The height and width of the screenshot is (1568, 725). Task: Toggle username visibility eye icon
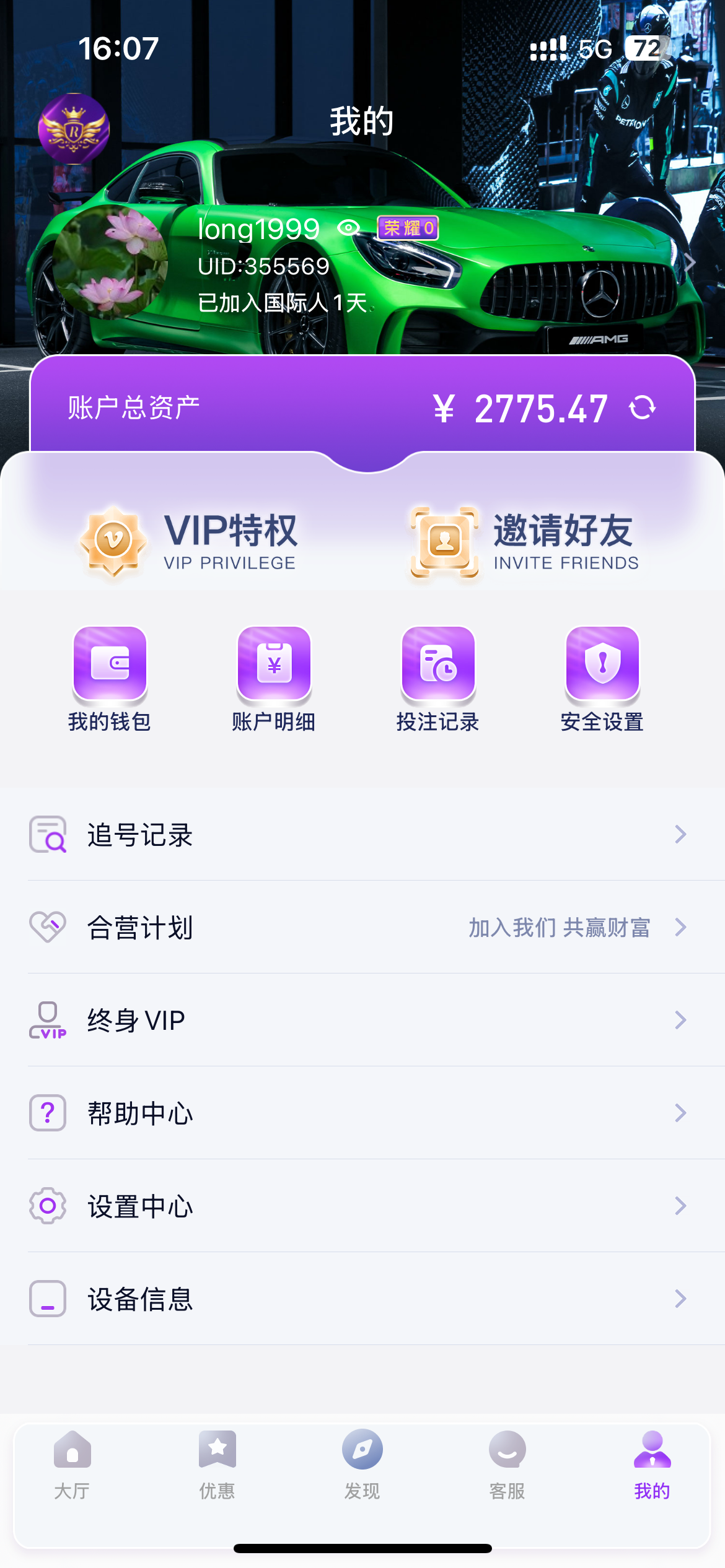click(348, 228)
